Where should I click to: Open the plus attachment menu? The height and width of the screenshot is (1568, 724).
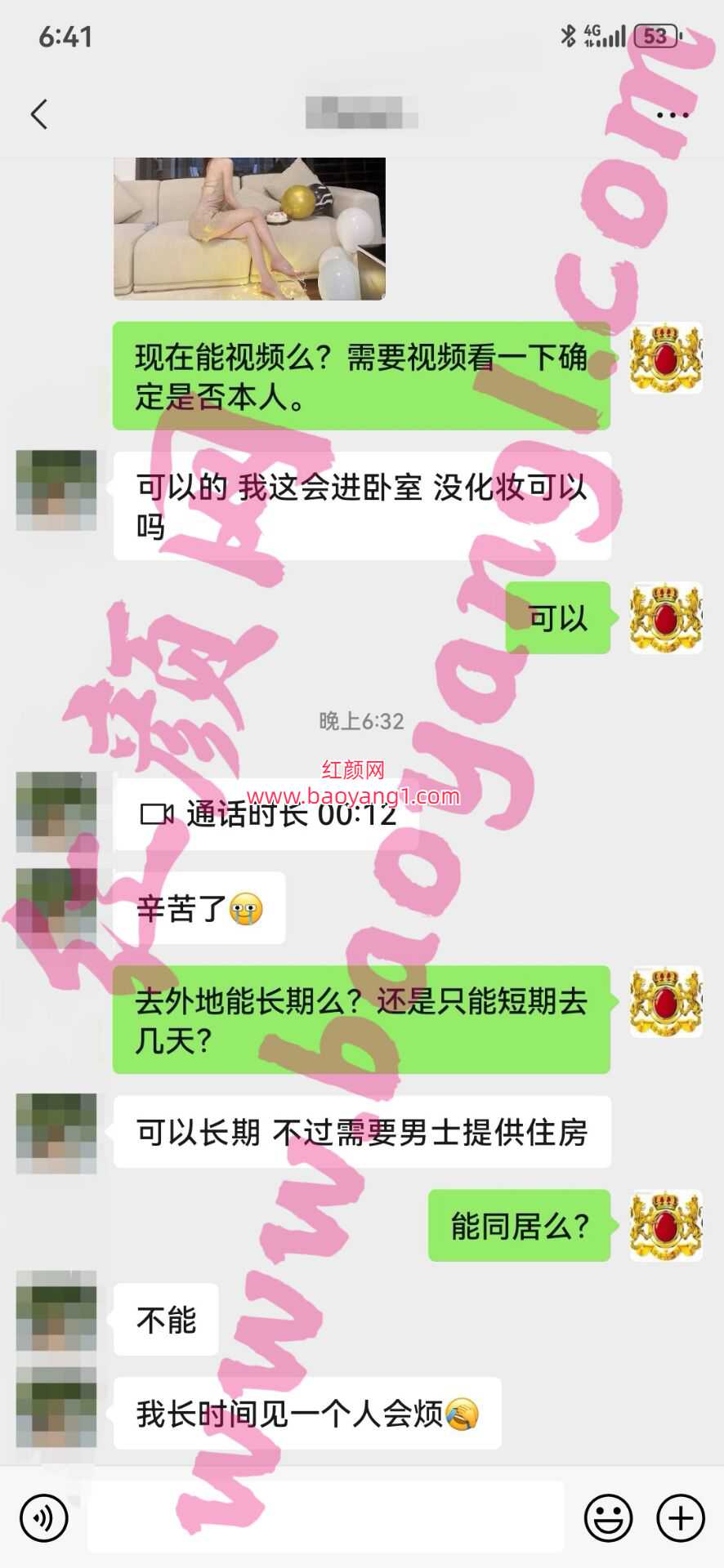click(x=681, y=1518)
